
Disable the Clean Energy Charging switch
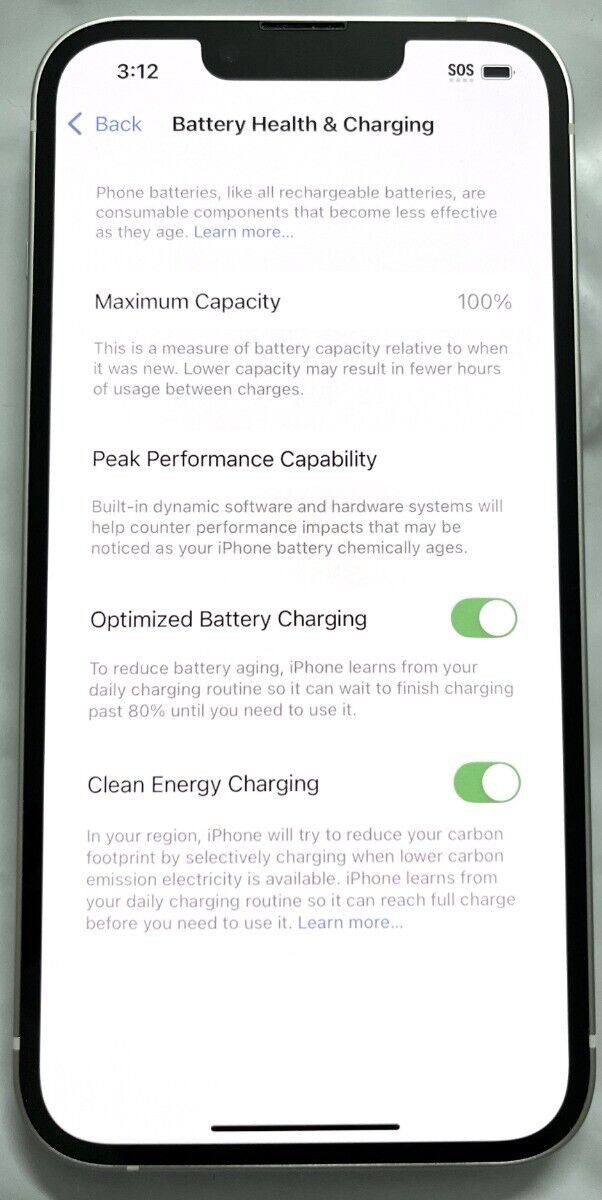click(487, 782)
